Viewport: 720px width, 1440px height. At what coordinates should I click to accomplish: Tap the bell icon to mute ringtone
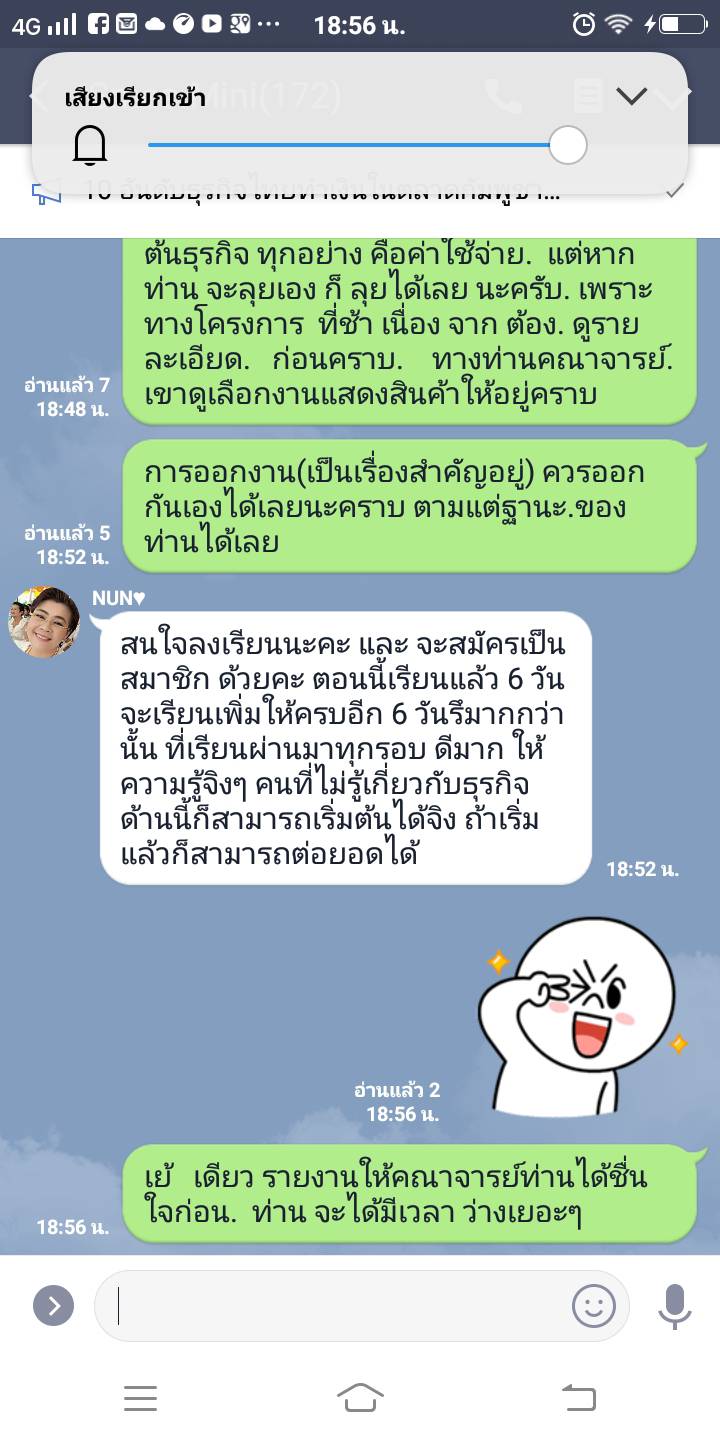(90, 146)
